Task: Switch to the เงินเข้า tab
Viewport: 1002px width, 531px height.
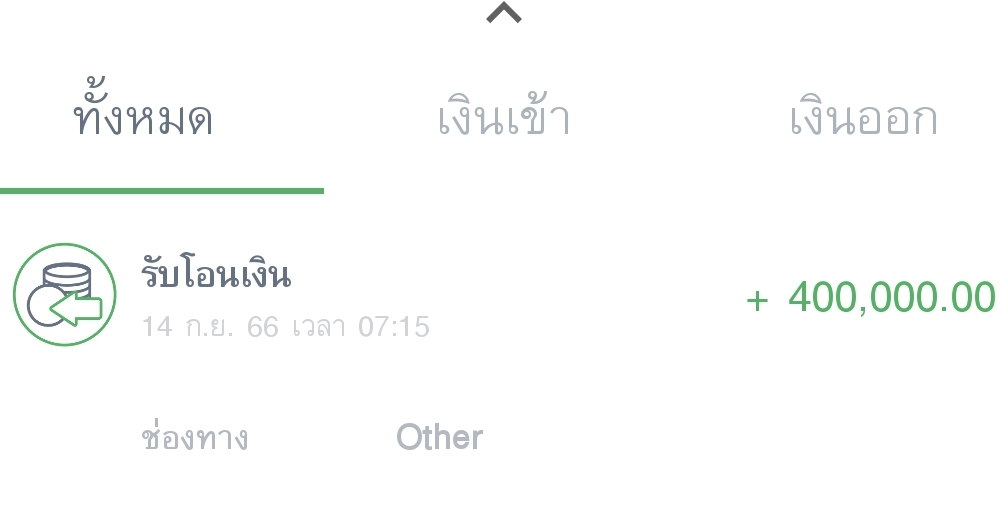Action: click(504, 120)
